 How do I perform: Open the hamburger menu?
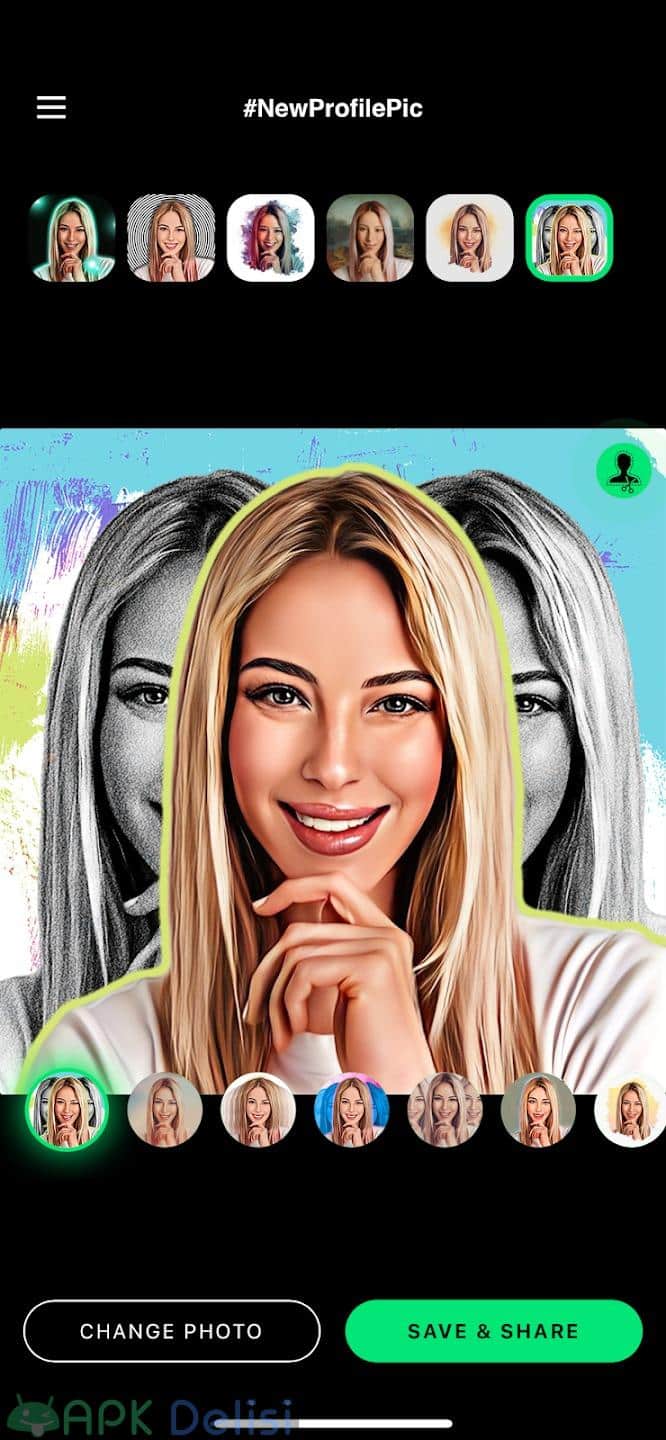pyautogui.click(x=51, y=108)
